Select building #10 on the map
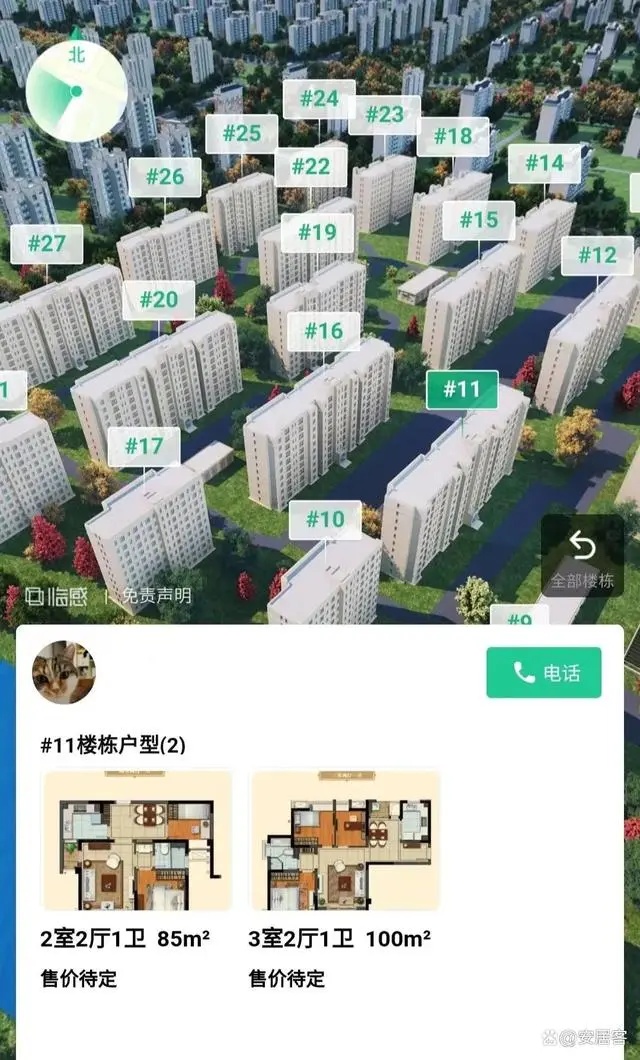This screenshot has height=1060, width=640. click(325, 519)
